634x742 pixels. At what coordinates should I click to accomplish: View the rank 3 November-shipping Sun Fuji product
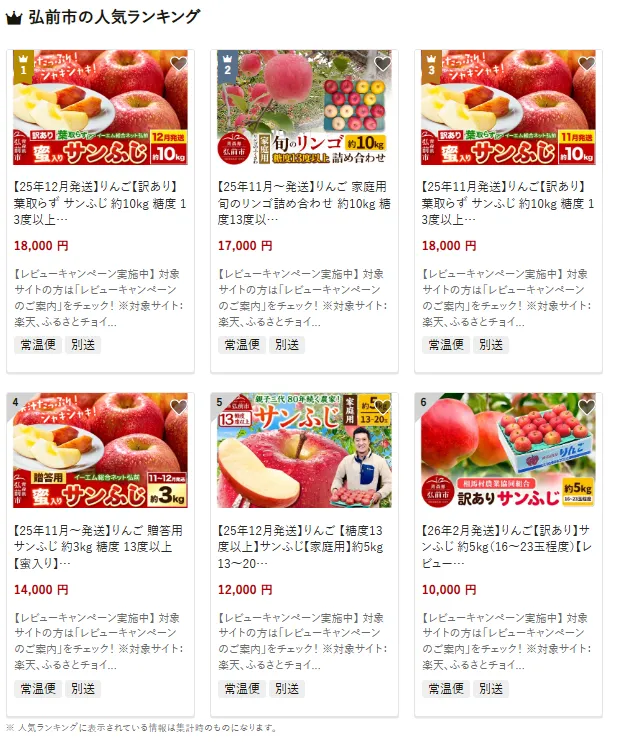click(x=508, y=203)
